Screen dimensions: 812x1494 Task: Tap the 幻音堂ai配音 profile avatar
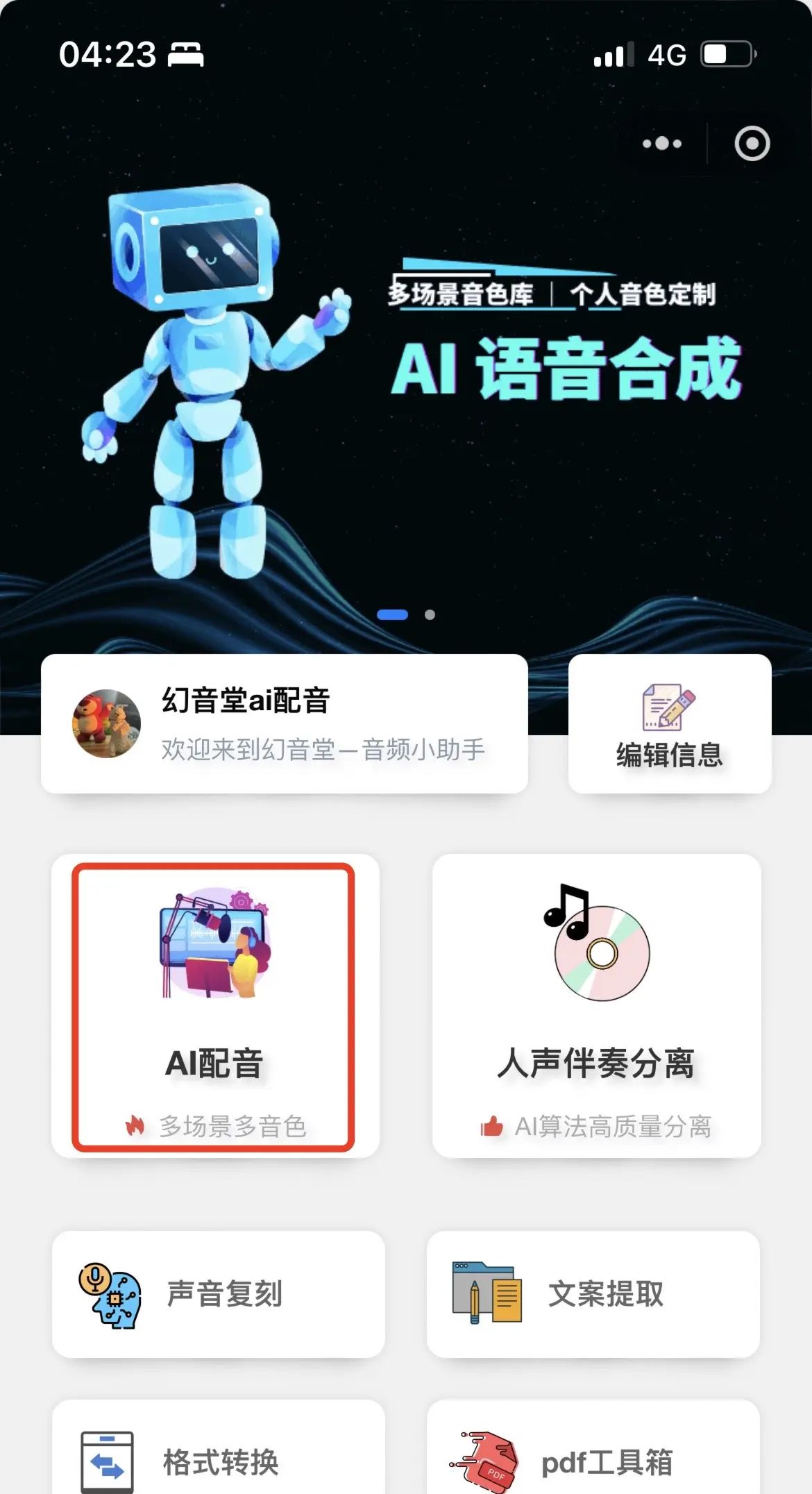[x=107, y=722]
